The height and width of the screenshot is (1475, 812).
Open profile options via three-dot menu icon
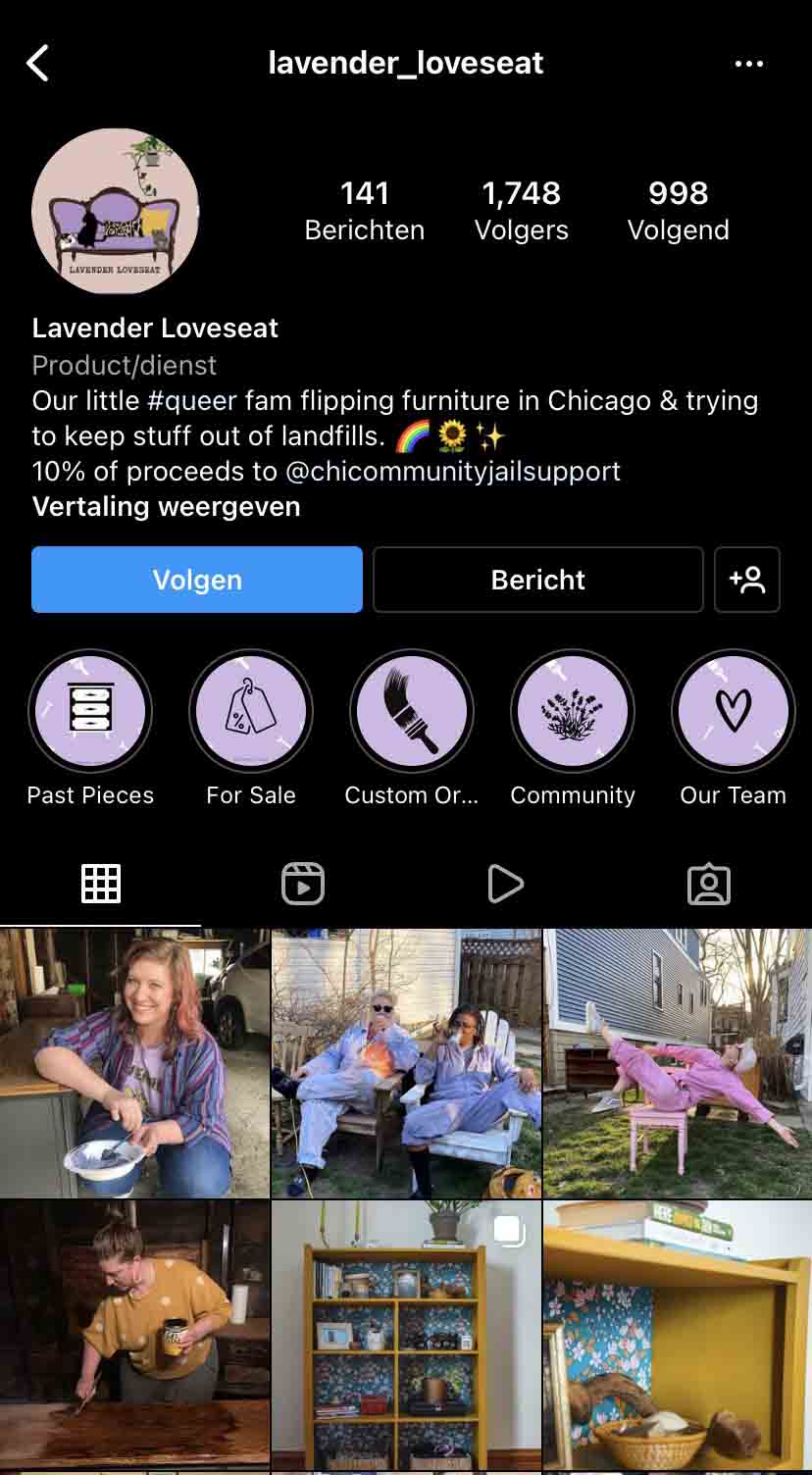click(x=749, y=63)
